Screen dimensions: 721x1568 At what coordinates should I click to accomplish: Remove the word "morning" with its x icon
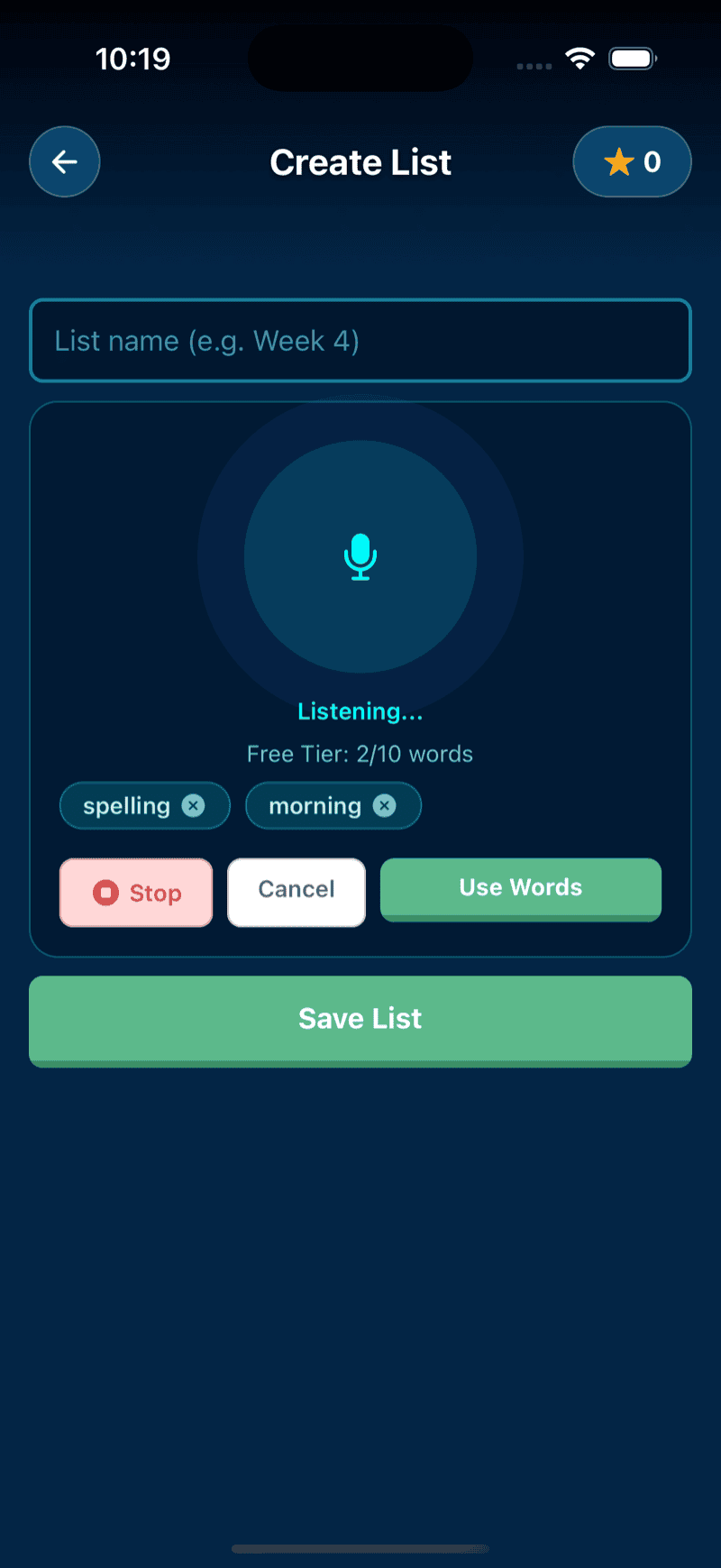tap(384, 805)
